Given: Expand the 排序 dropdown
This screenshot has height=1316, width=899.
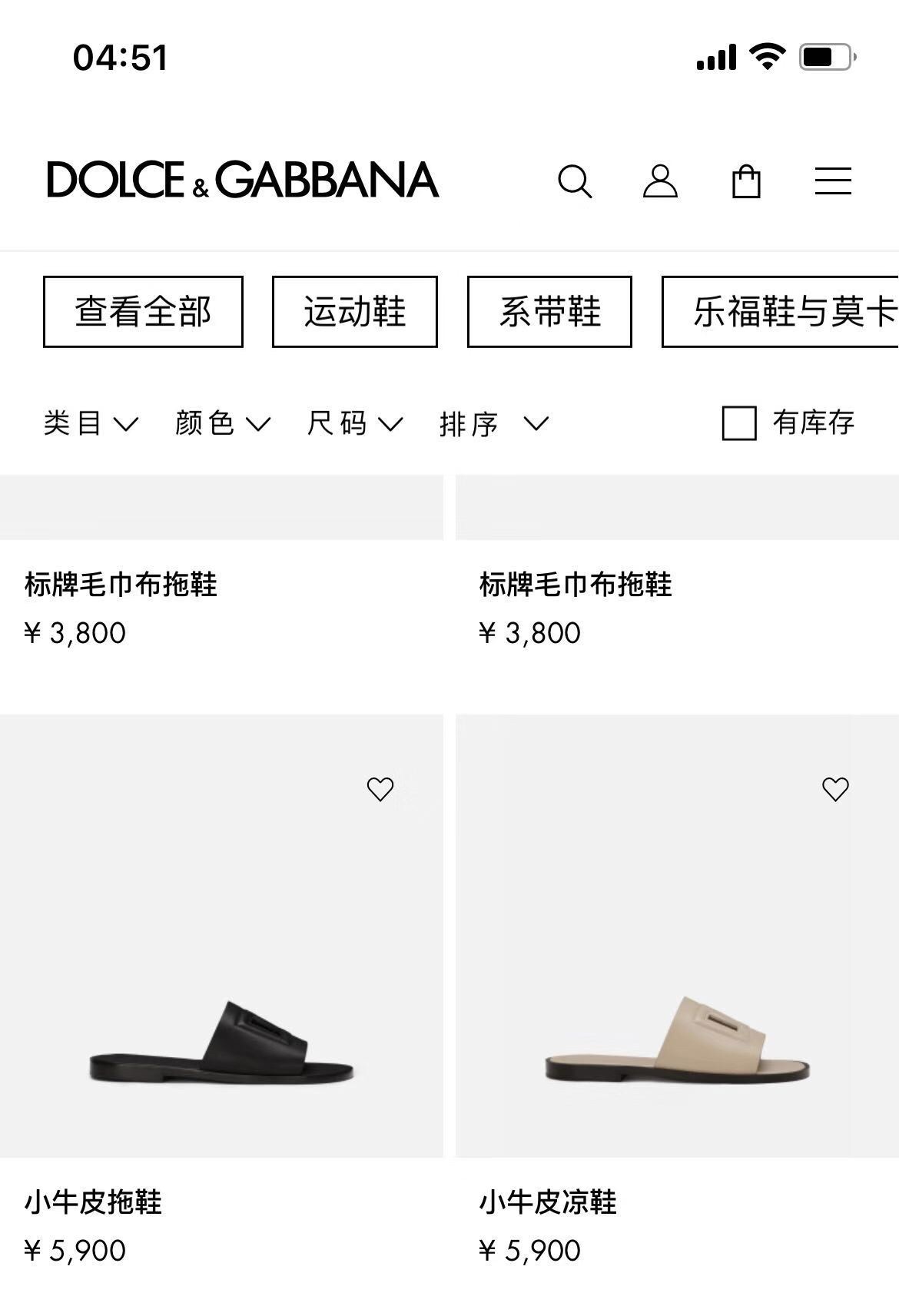Looking at the screenshot, I should (493, 423).
